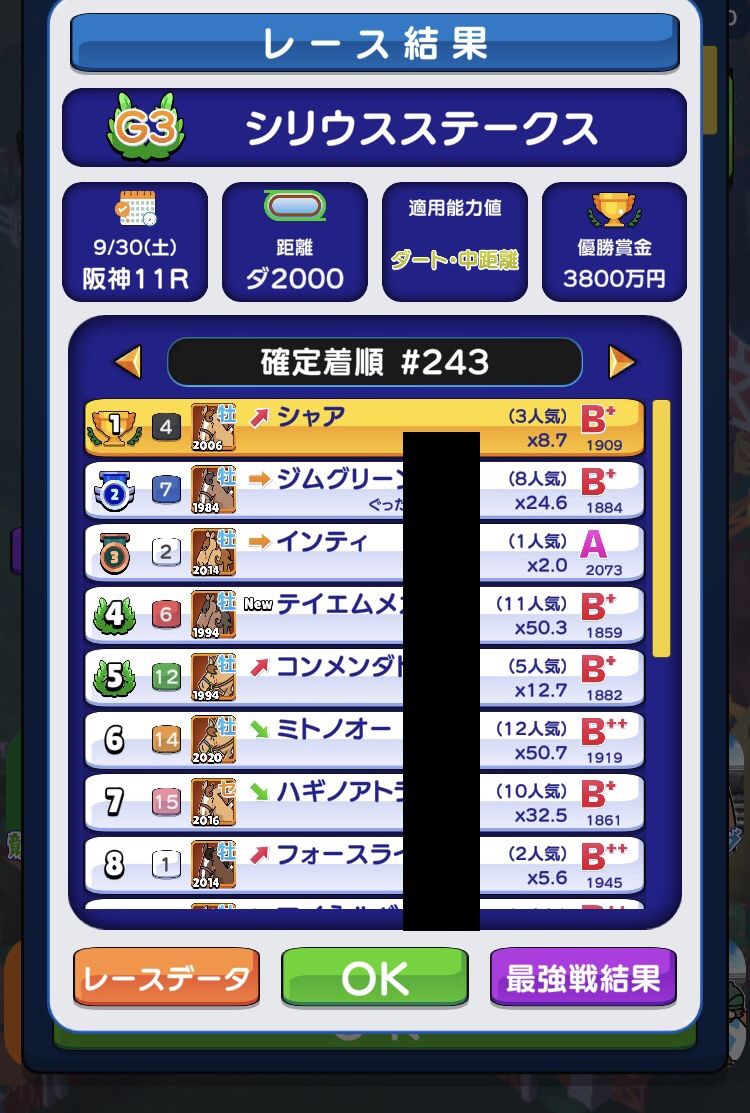Open first-place horse シャア row
Image resolution: width=750 pixels, height=1113 pixels.
point(364,427)
